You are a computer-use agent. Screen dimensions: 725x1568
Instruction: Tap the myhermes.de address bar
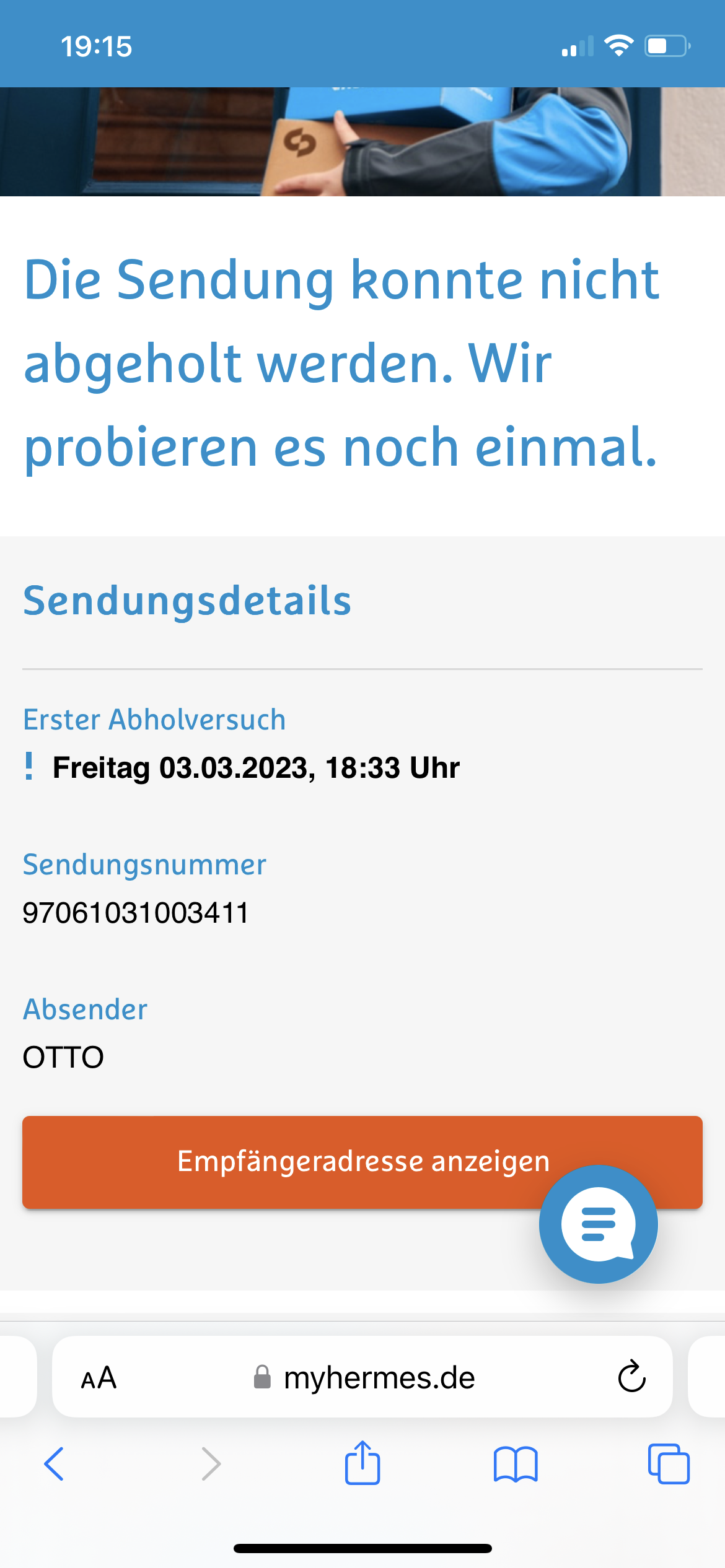(x=362, y=1377)
